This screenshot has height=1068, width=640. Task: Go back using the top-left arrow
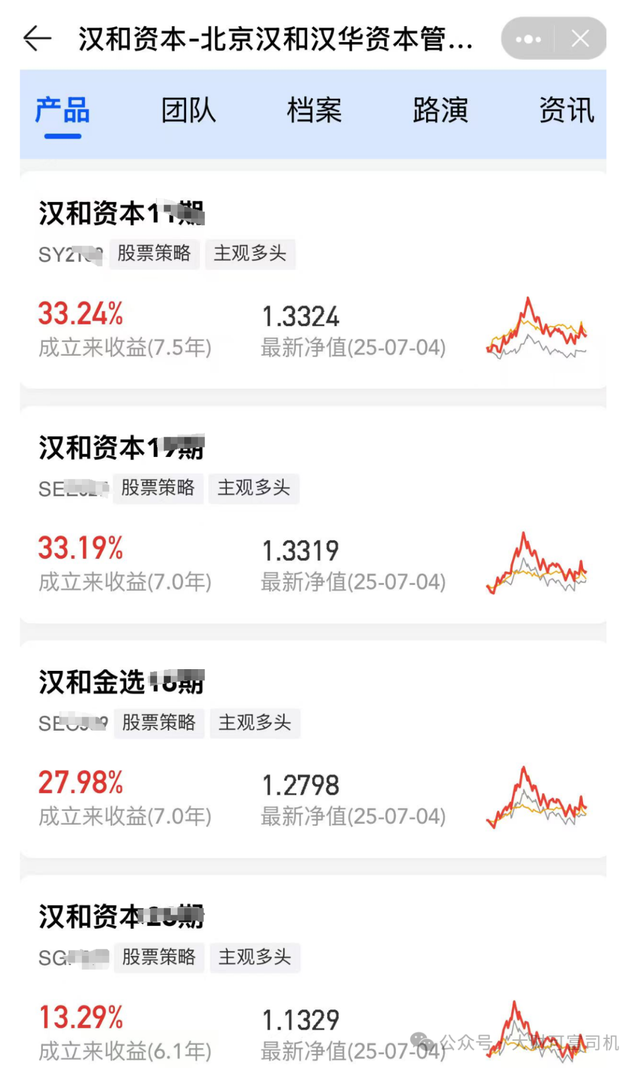(x=37, y=39)
